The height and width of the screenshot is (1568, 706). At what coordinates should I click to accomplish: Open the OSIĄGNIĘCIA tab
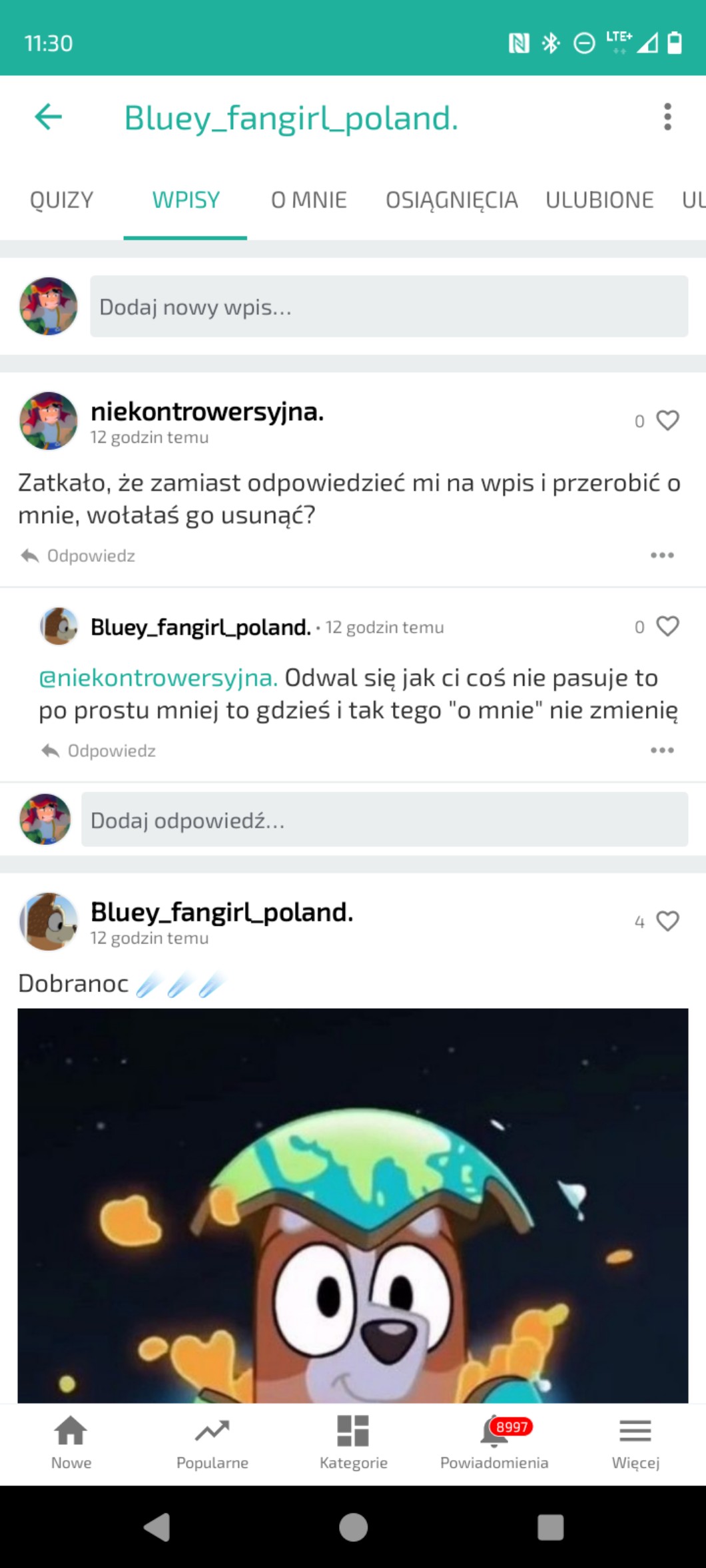pyautogui.click(x=451, y=200)
